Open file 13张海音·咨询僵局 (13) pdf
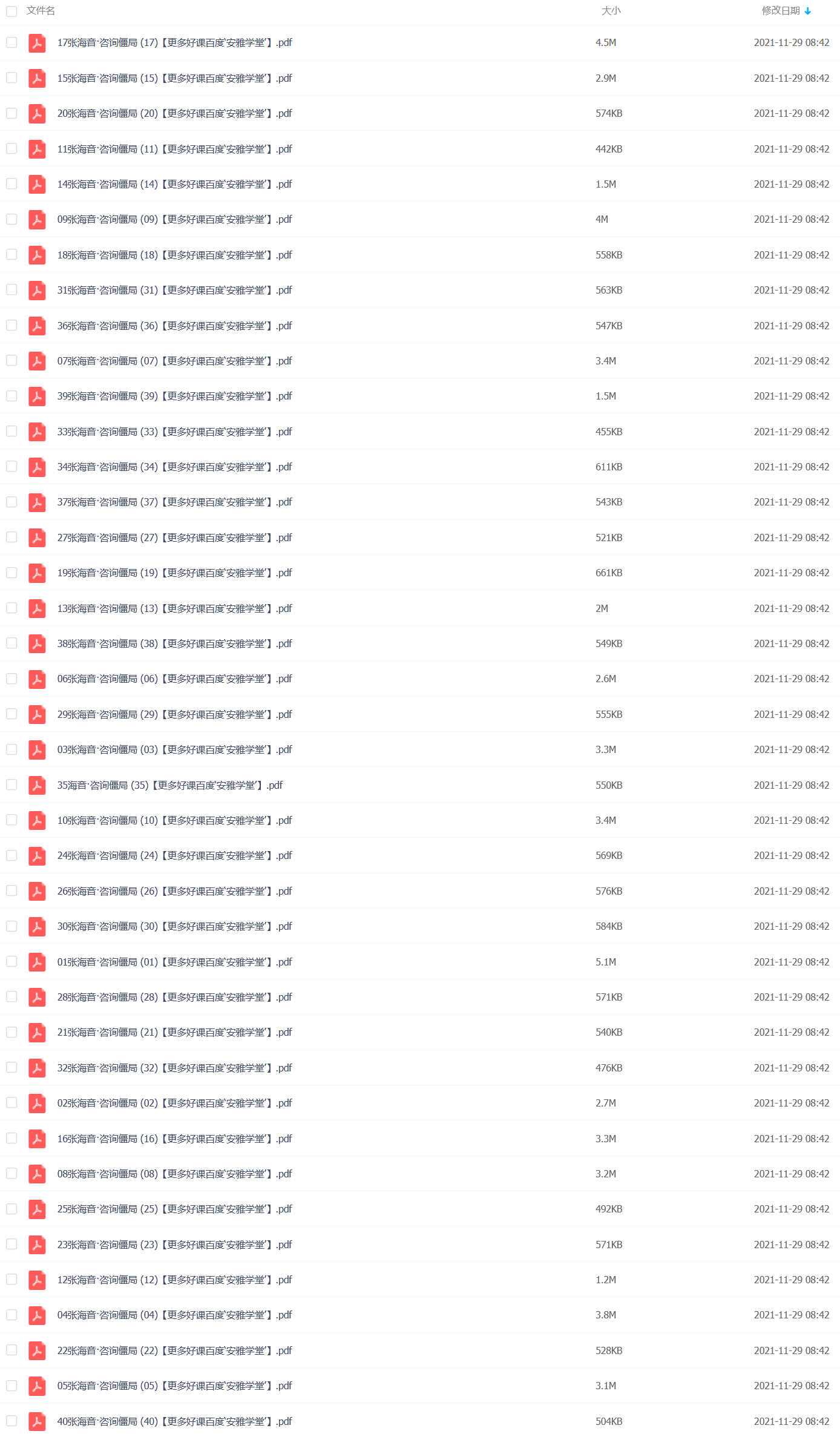This screenshot has width=840, height=1434. pyautogui.click(x=174, y=609)
